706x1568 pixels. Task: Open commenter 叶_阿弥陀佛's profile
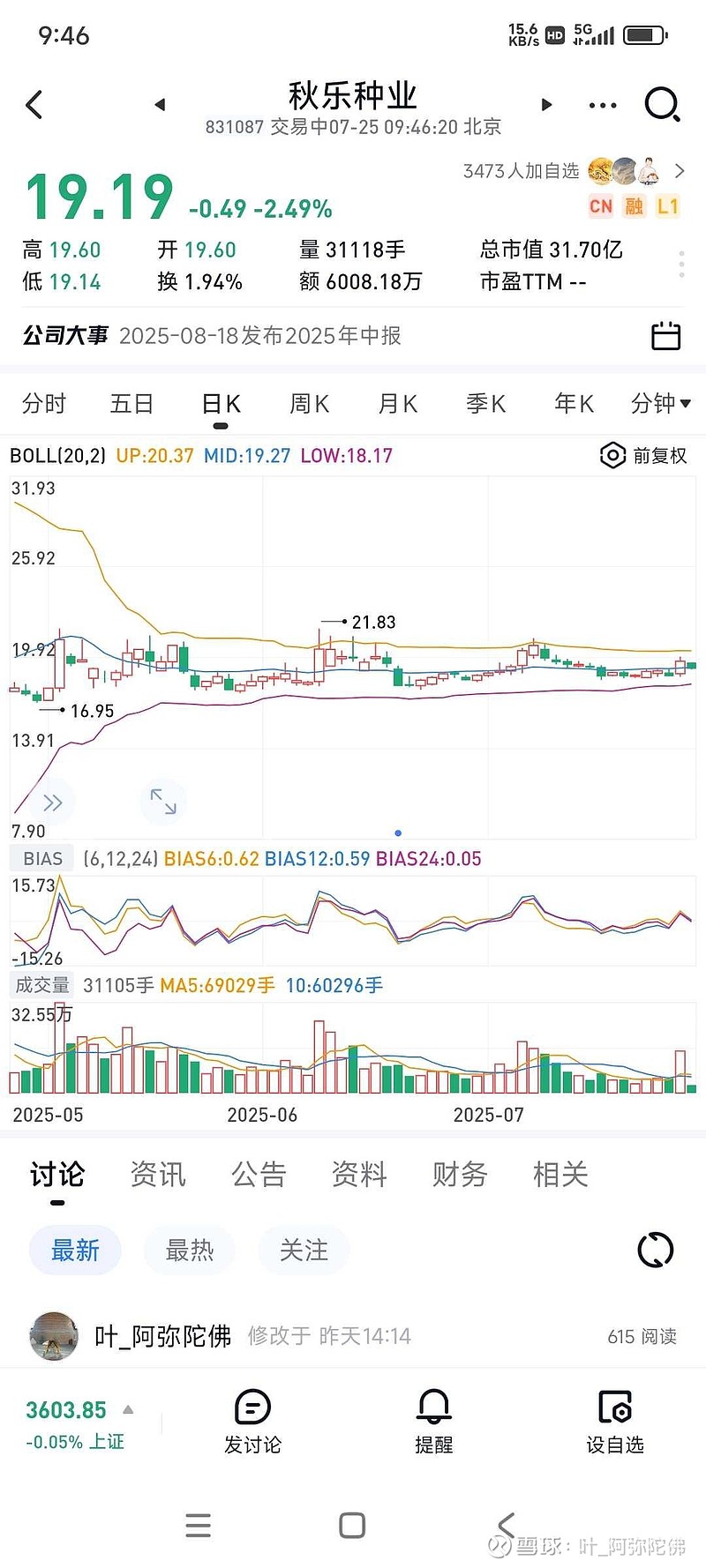tap(164, 1336)
